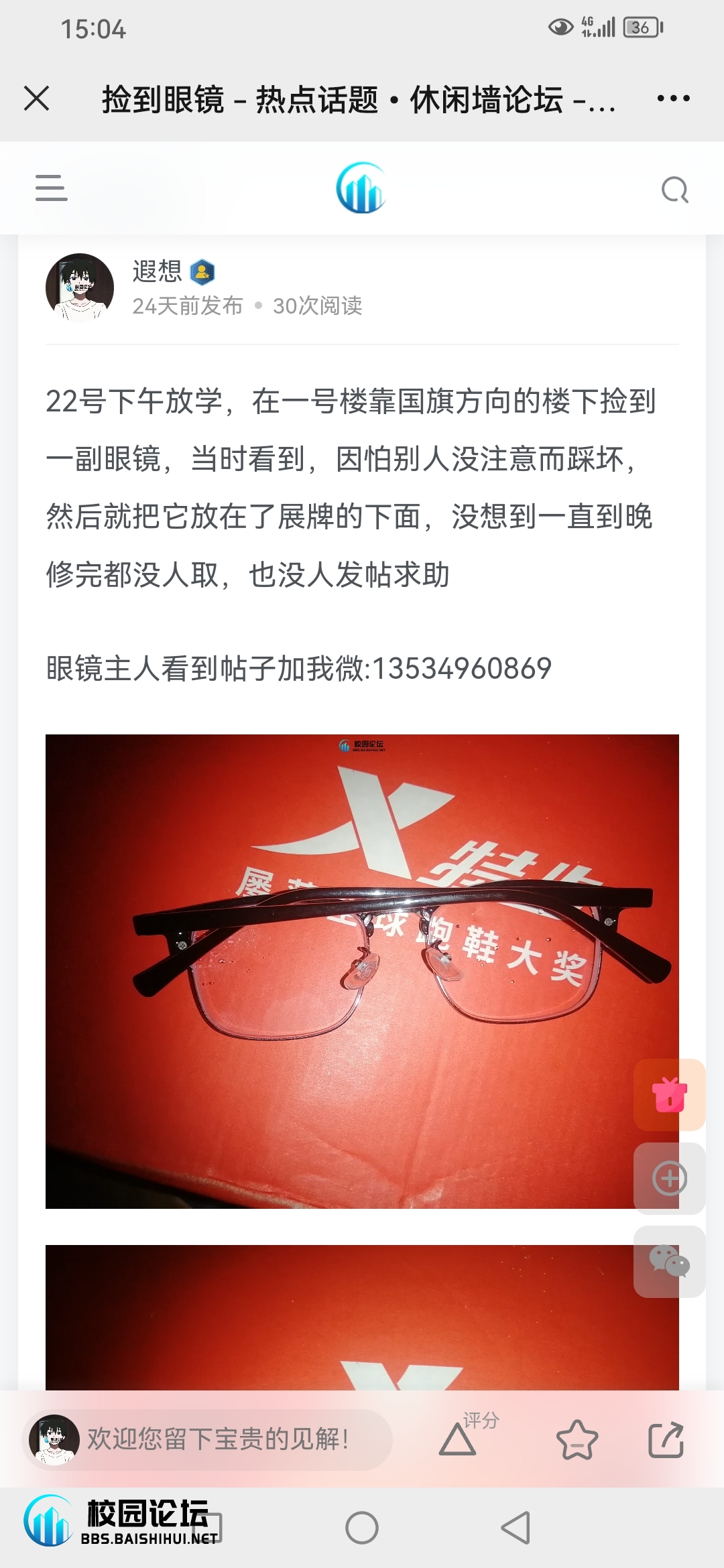The width and height of the screenshot is (724, 1568).
Task: Share this post
Action: 666,1439
